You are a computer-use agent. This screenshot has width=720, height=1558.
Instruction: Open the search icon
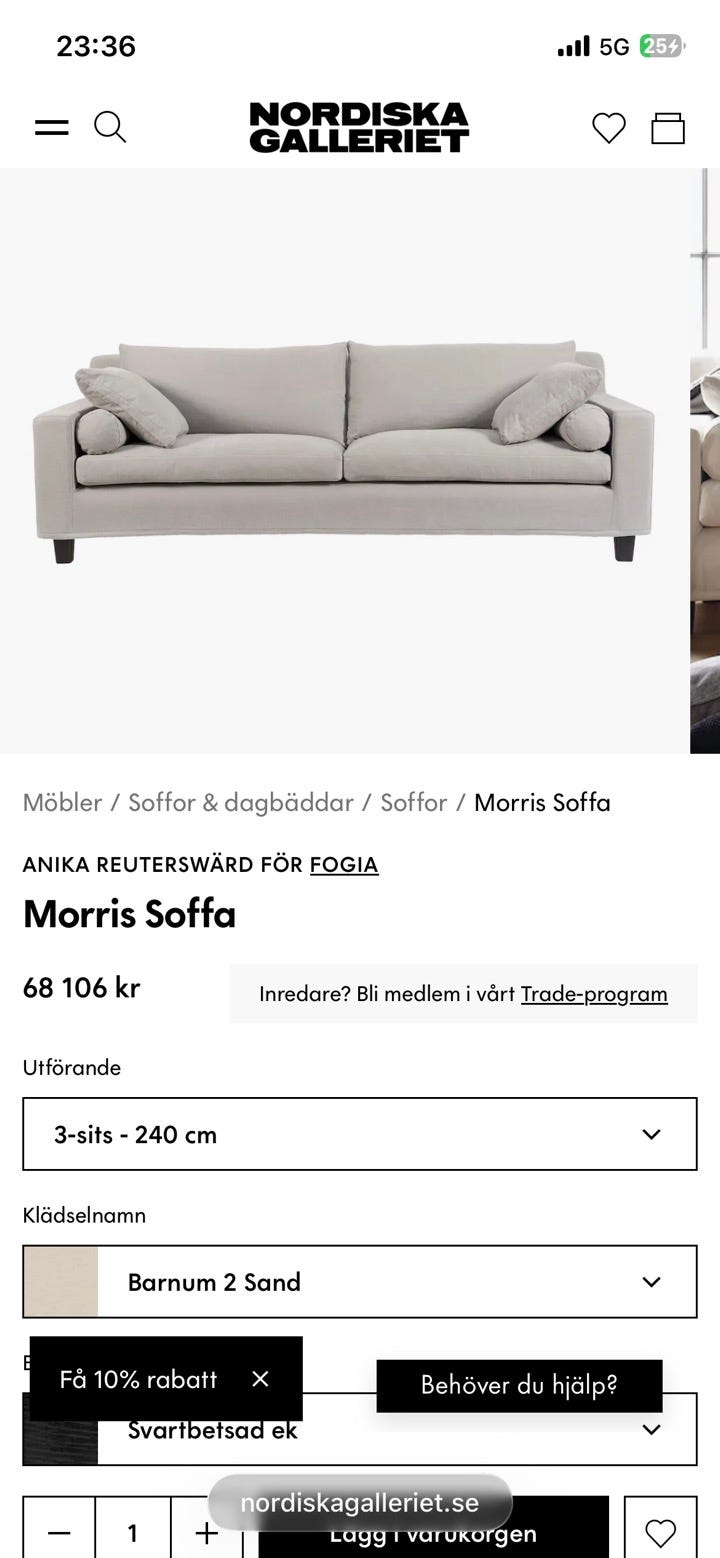tap(110, 126)
